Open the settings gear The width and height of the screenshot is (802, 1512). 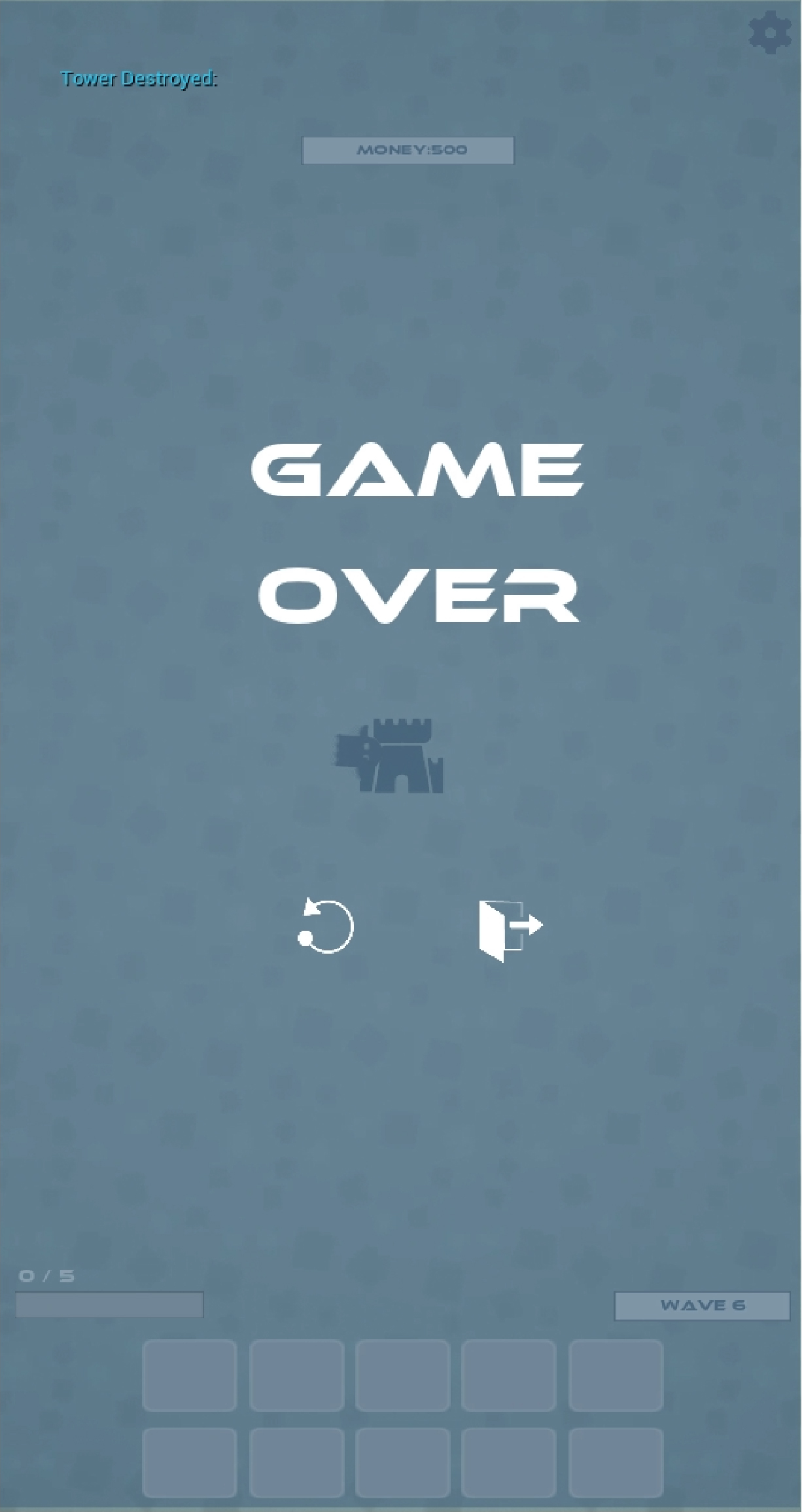[x=770, y=32]
